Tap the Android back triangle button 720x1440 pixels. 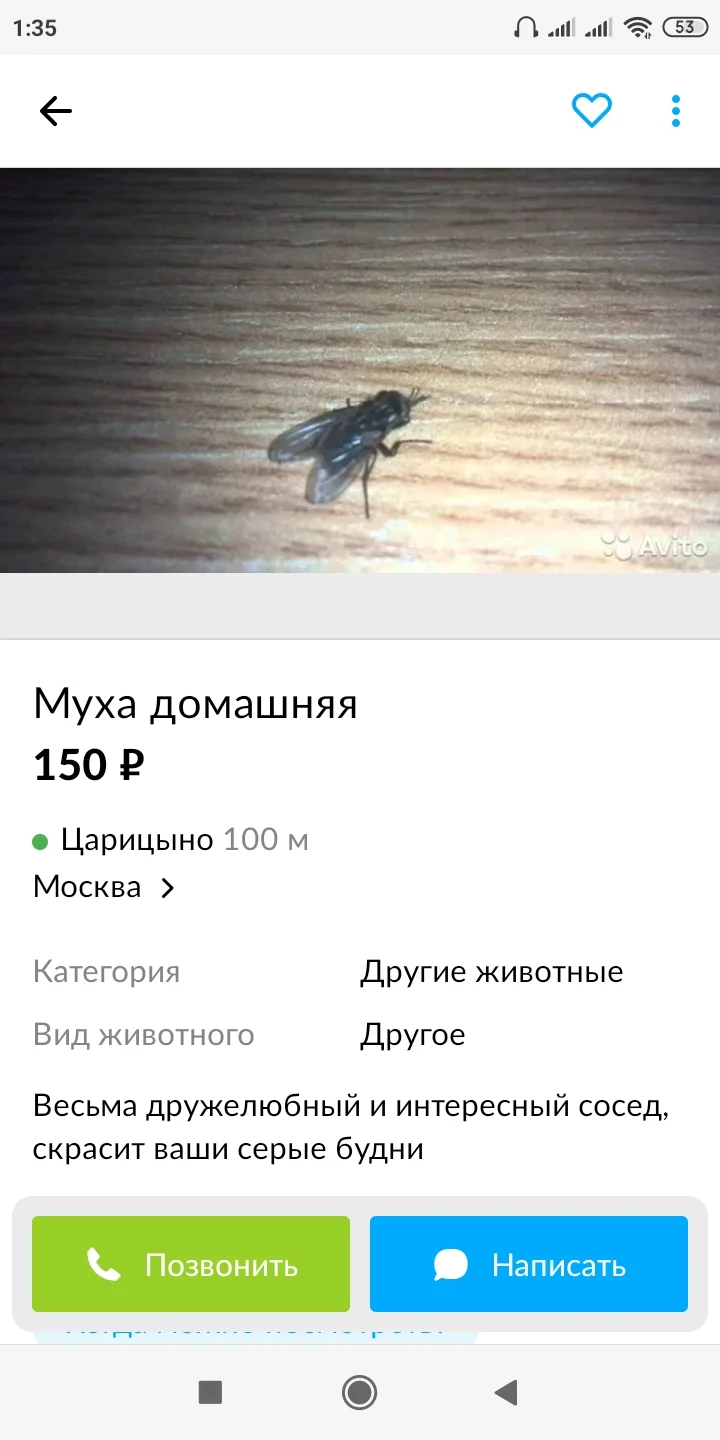click(506, 1392)
